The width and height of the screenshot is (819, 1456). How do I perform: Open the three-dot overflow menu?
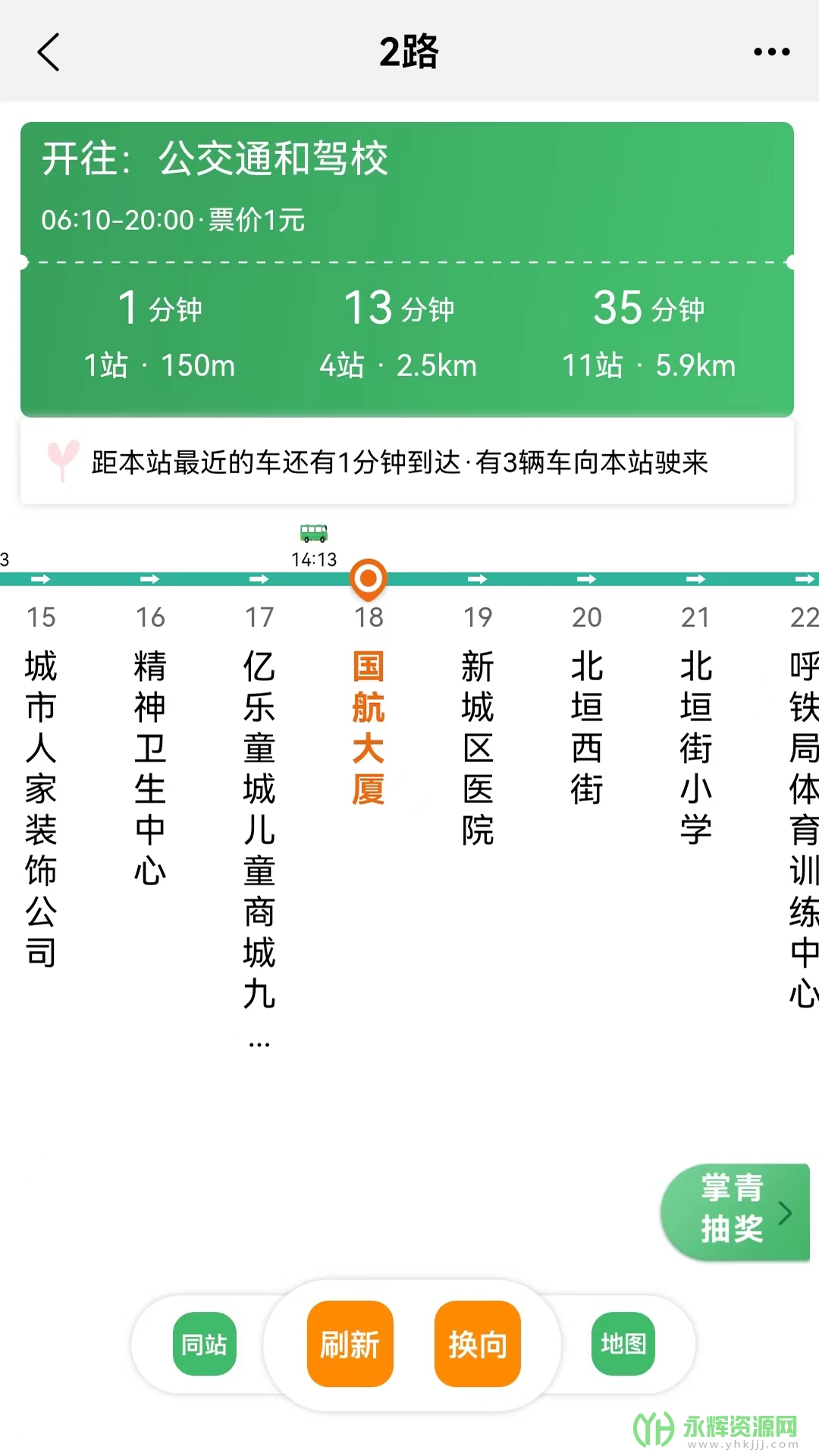(771, 52)
